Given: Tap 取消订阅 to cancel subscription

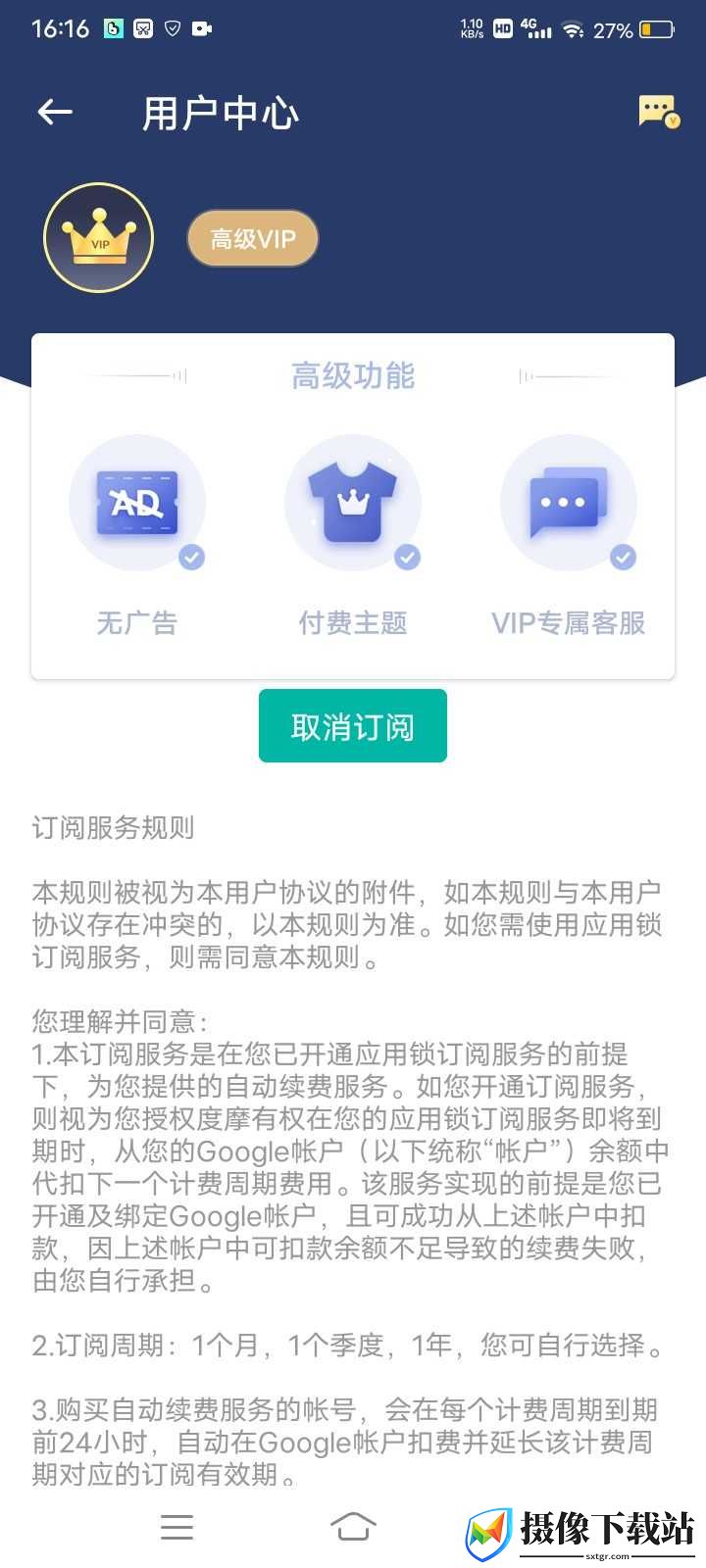Looking at the screenshot, I should [x=353, y=726].
